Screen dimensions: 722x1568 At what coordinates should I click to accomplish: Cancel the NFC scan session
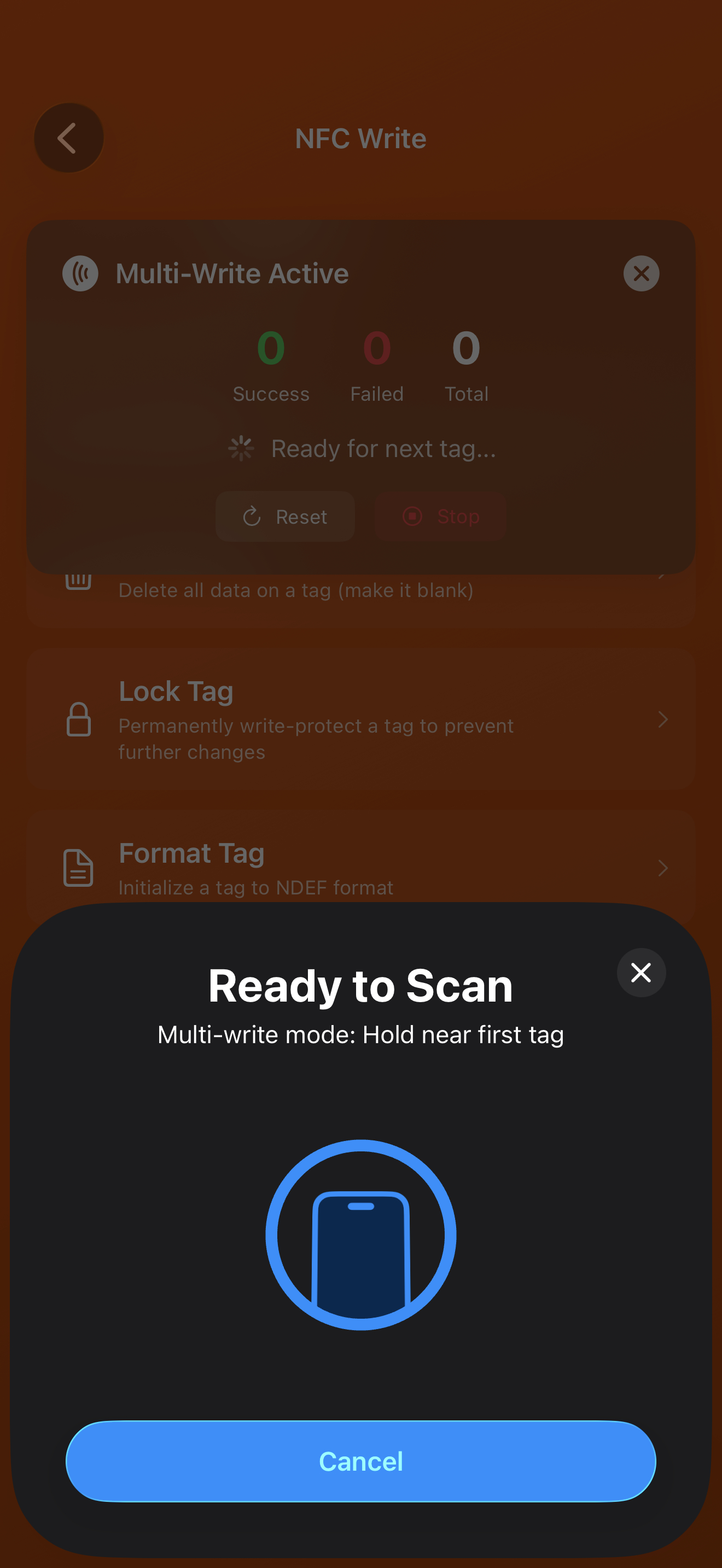[360, 1461]
